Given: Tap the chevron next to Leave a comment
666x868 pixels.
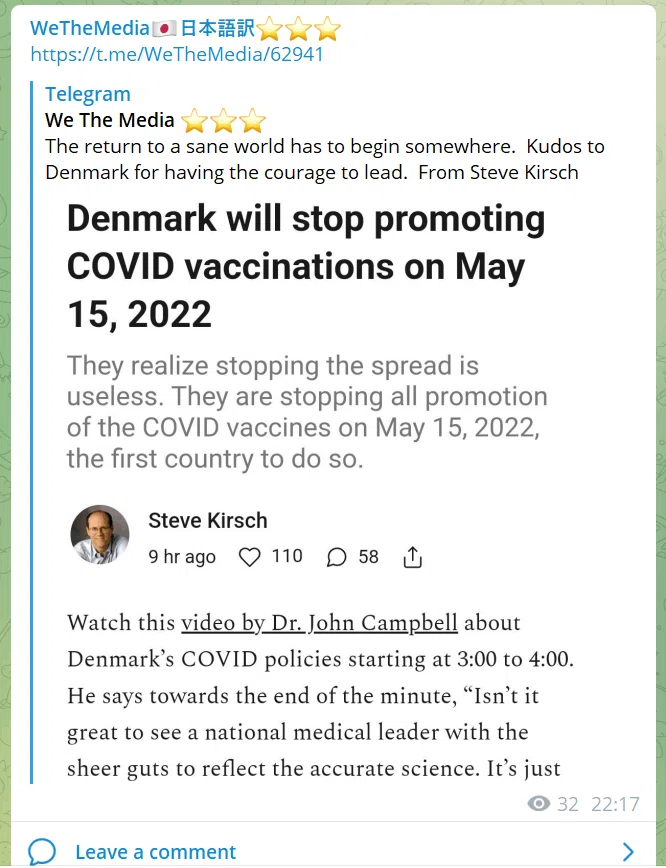Looking at the screenshot, I should coord(628,851).
